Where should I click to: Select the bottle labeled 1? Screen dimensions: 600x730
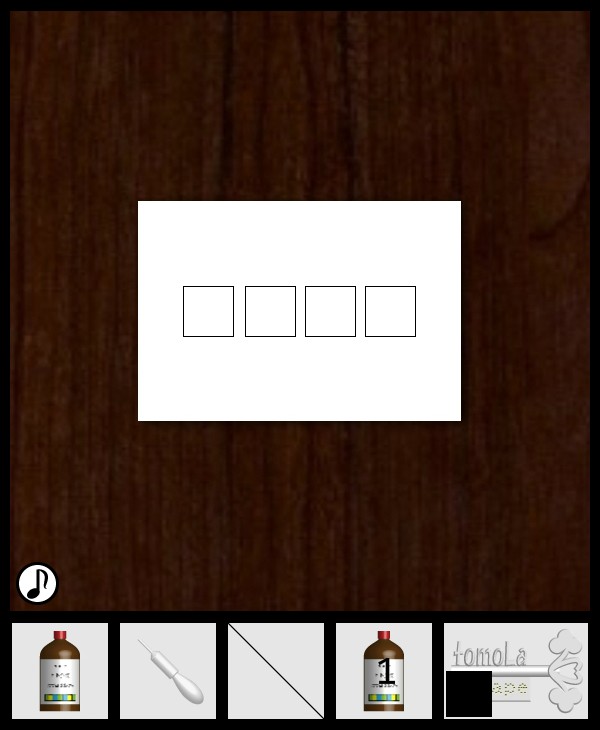tap(384, 671)
